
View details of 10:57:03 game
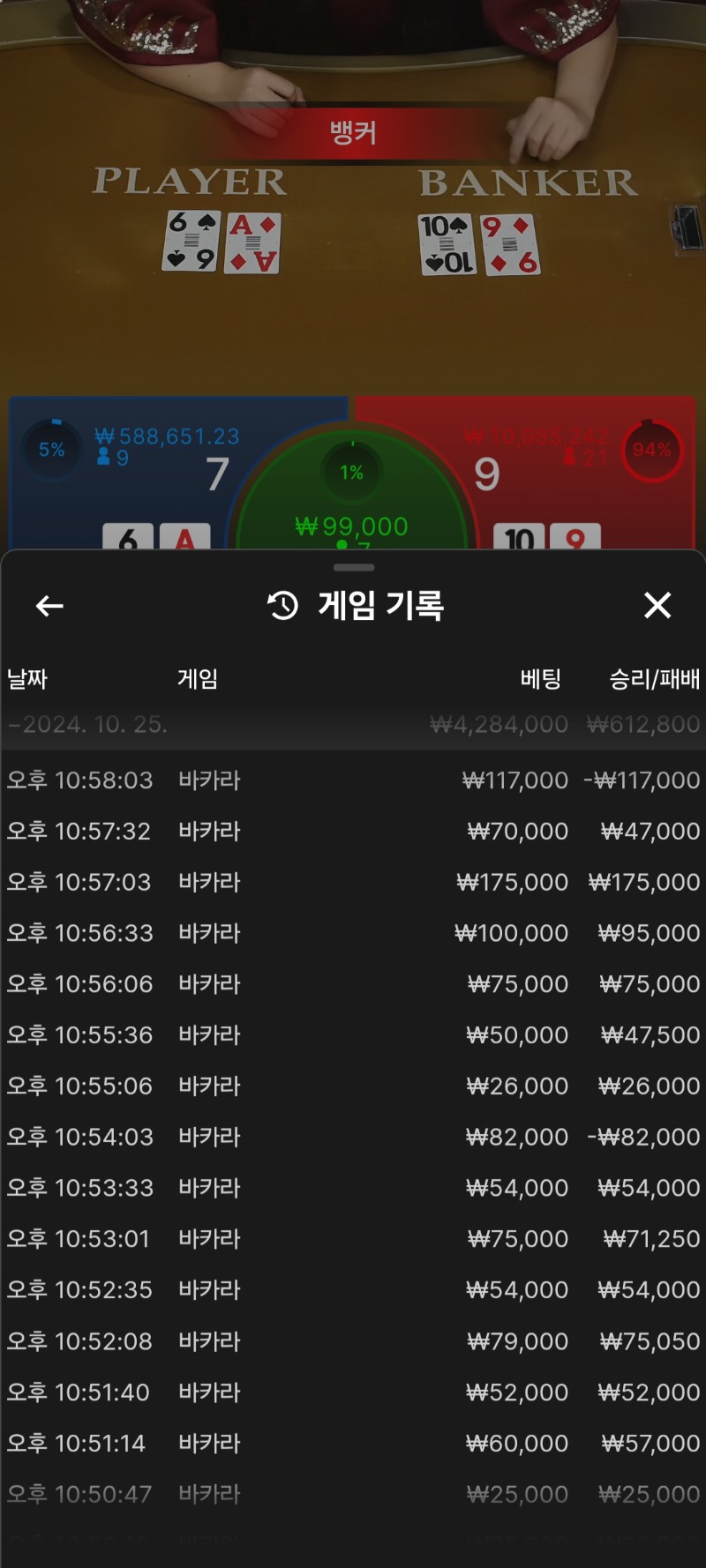353,883
